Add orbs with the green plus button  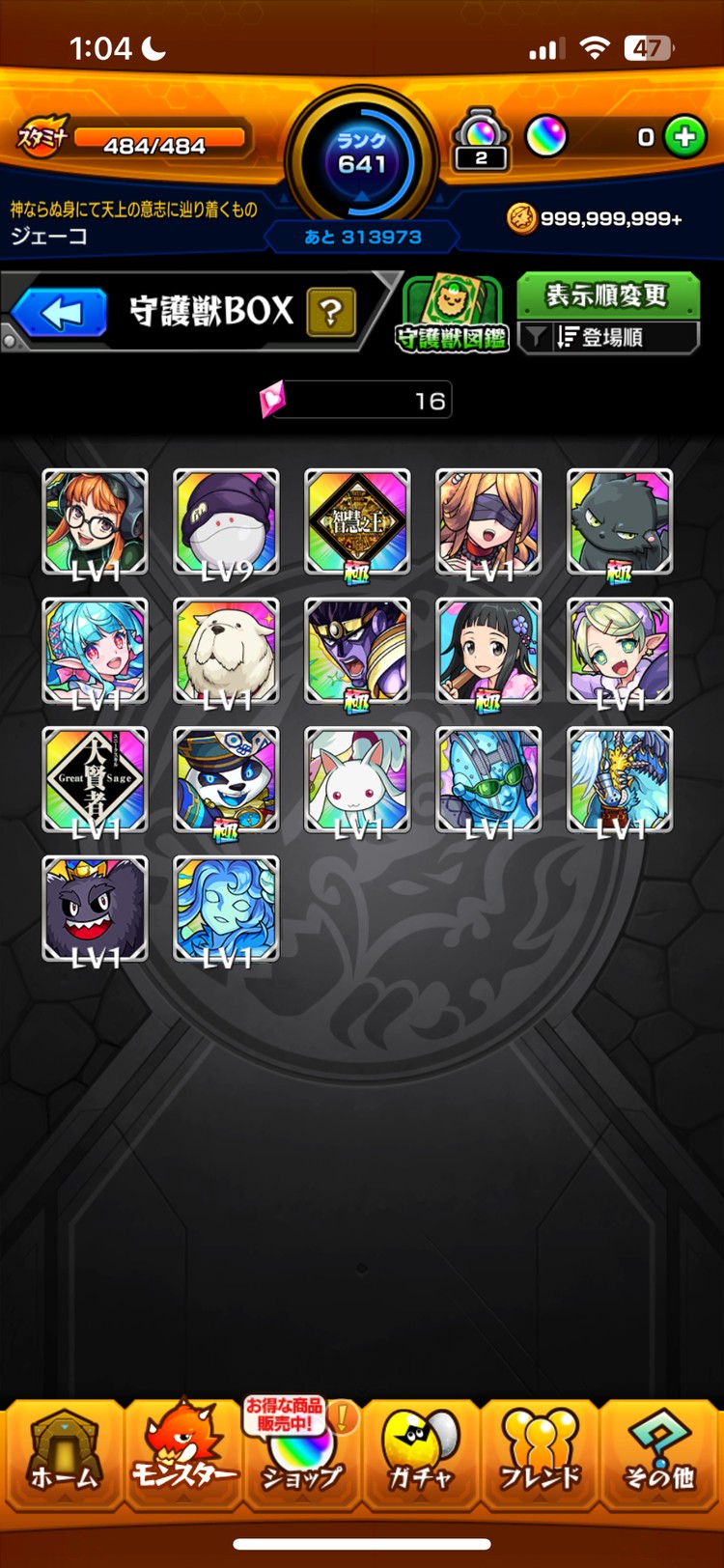pos(684,138)
